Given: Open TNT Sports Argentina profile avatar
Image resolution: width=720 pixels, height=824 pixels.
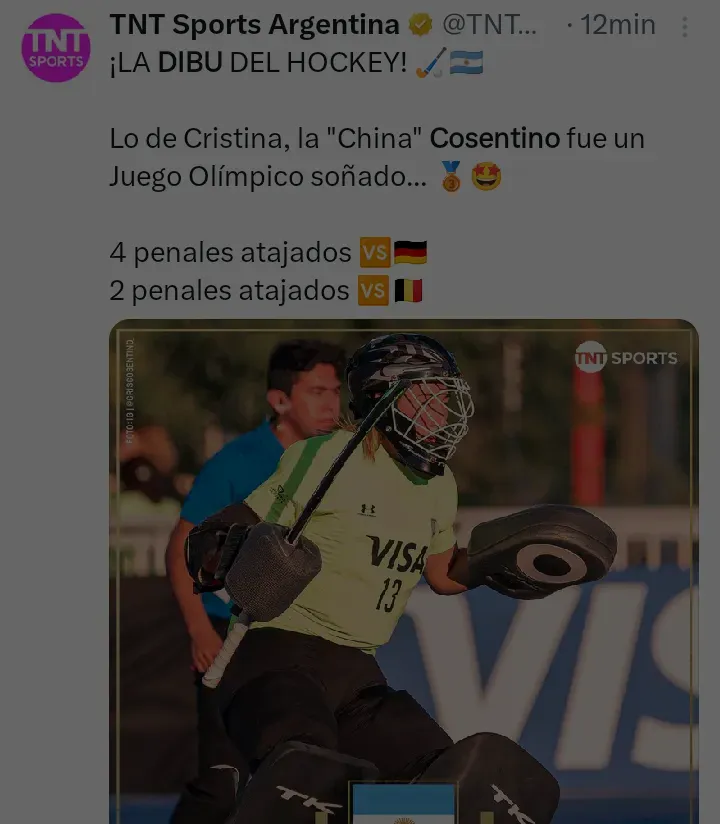Looking at the screenshot, I should tap(56, 48).
